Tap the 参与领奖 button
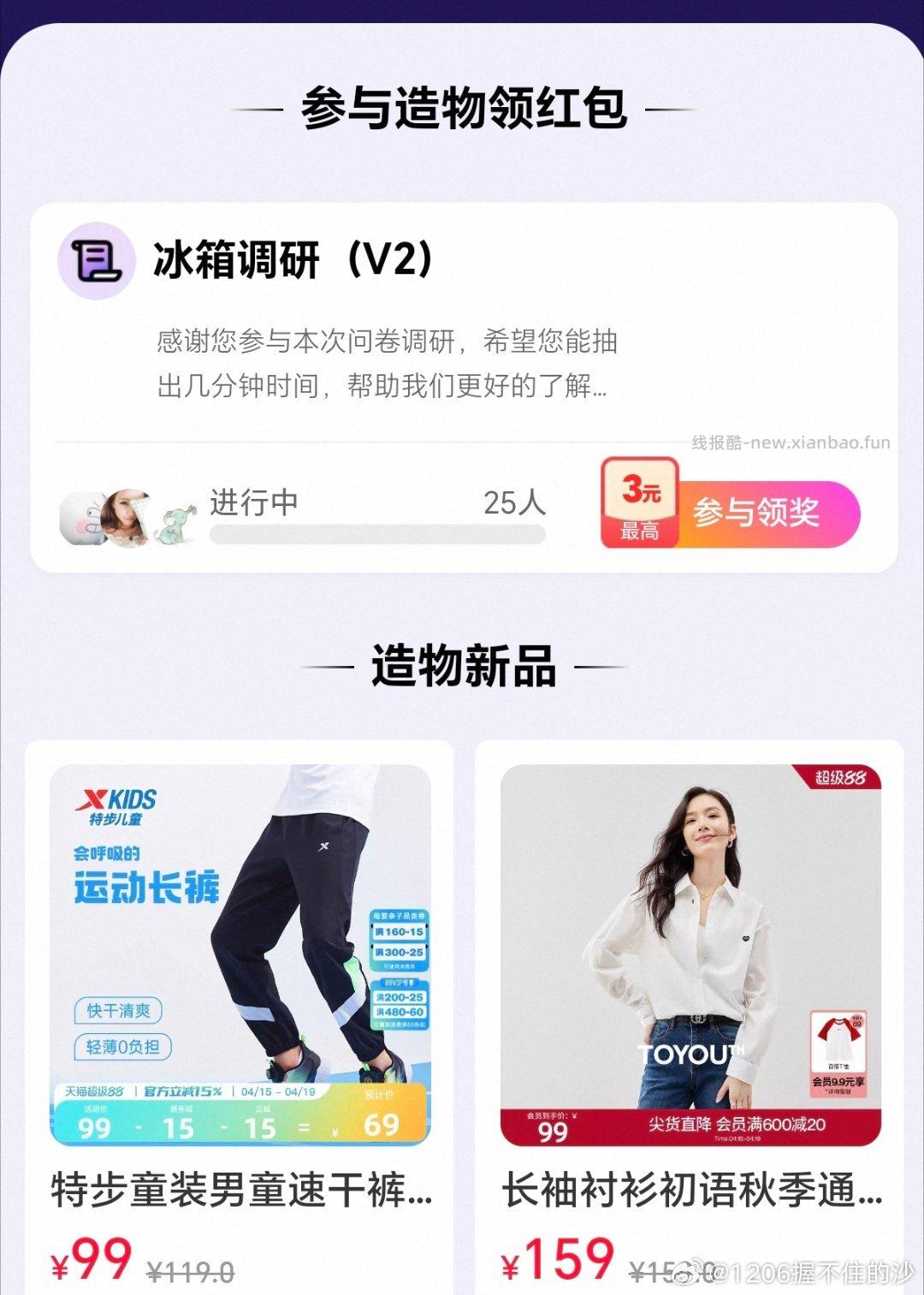The width and height of the screenshot is (924, 1295). (756, 514)
